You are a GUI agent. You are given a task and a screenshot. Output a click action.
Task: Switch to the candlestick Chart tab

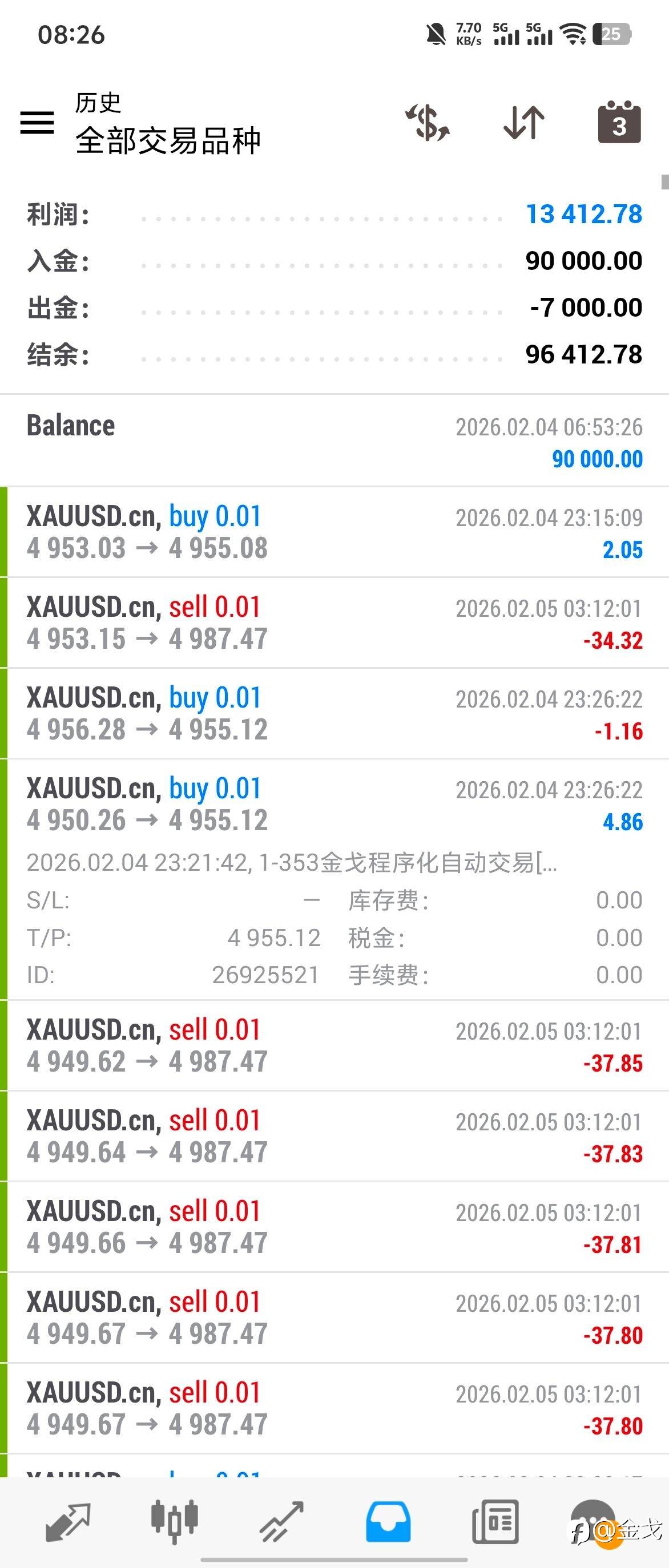coord(175,1522)
